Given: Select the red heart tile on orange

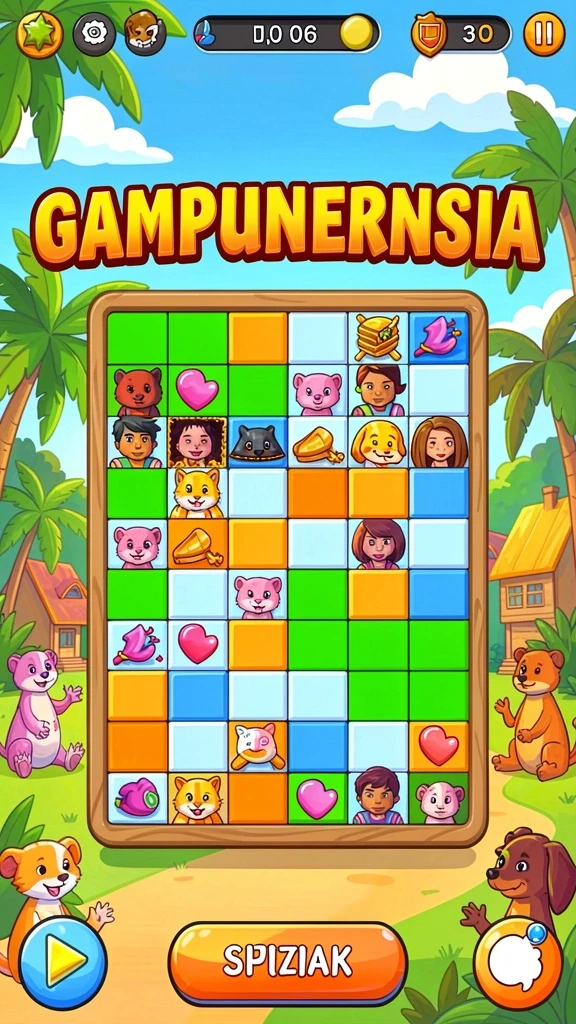Looking at the screenshot, I should 438,745.
